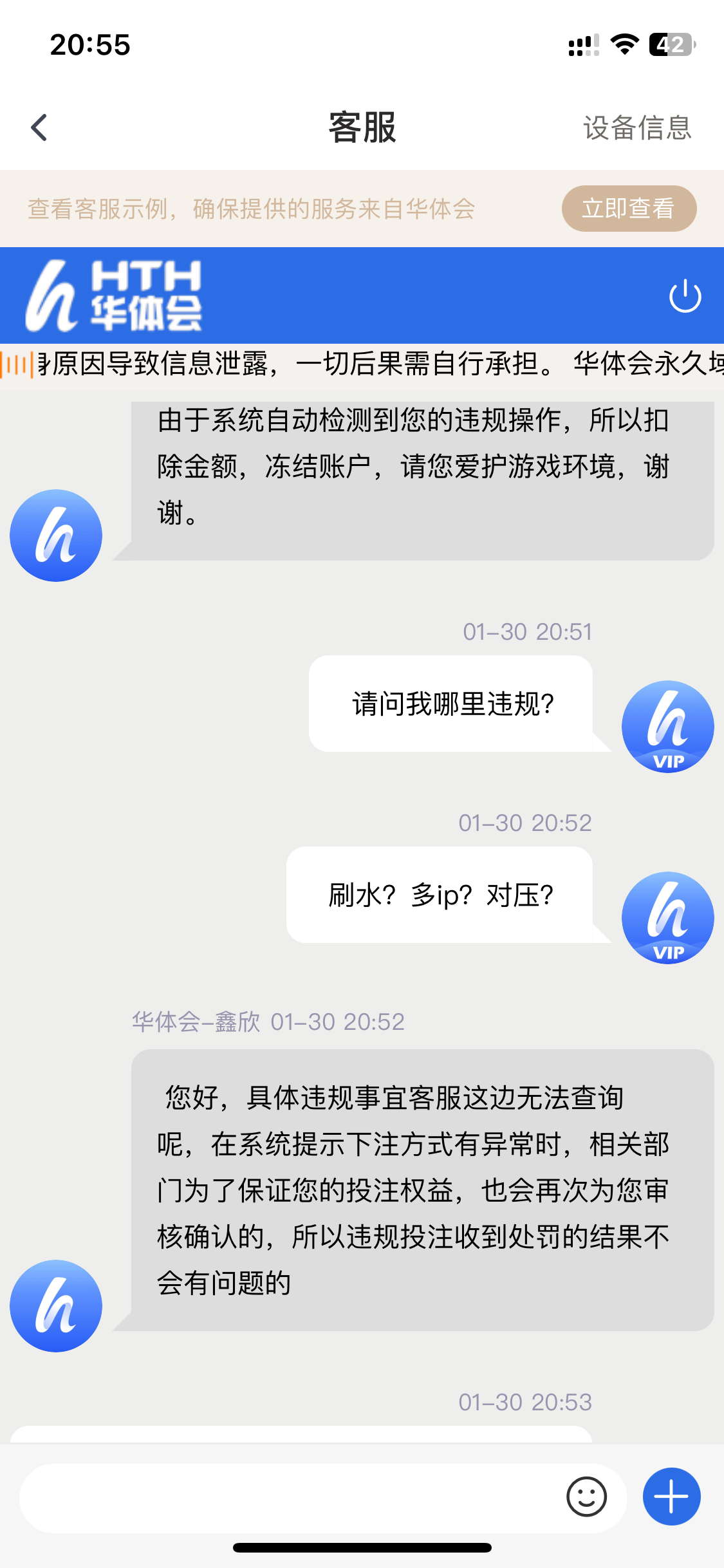
Task: Select the 客服 title at the top
Action: tap(362, 127)
